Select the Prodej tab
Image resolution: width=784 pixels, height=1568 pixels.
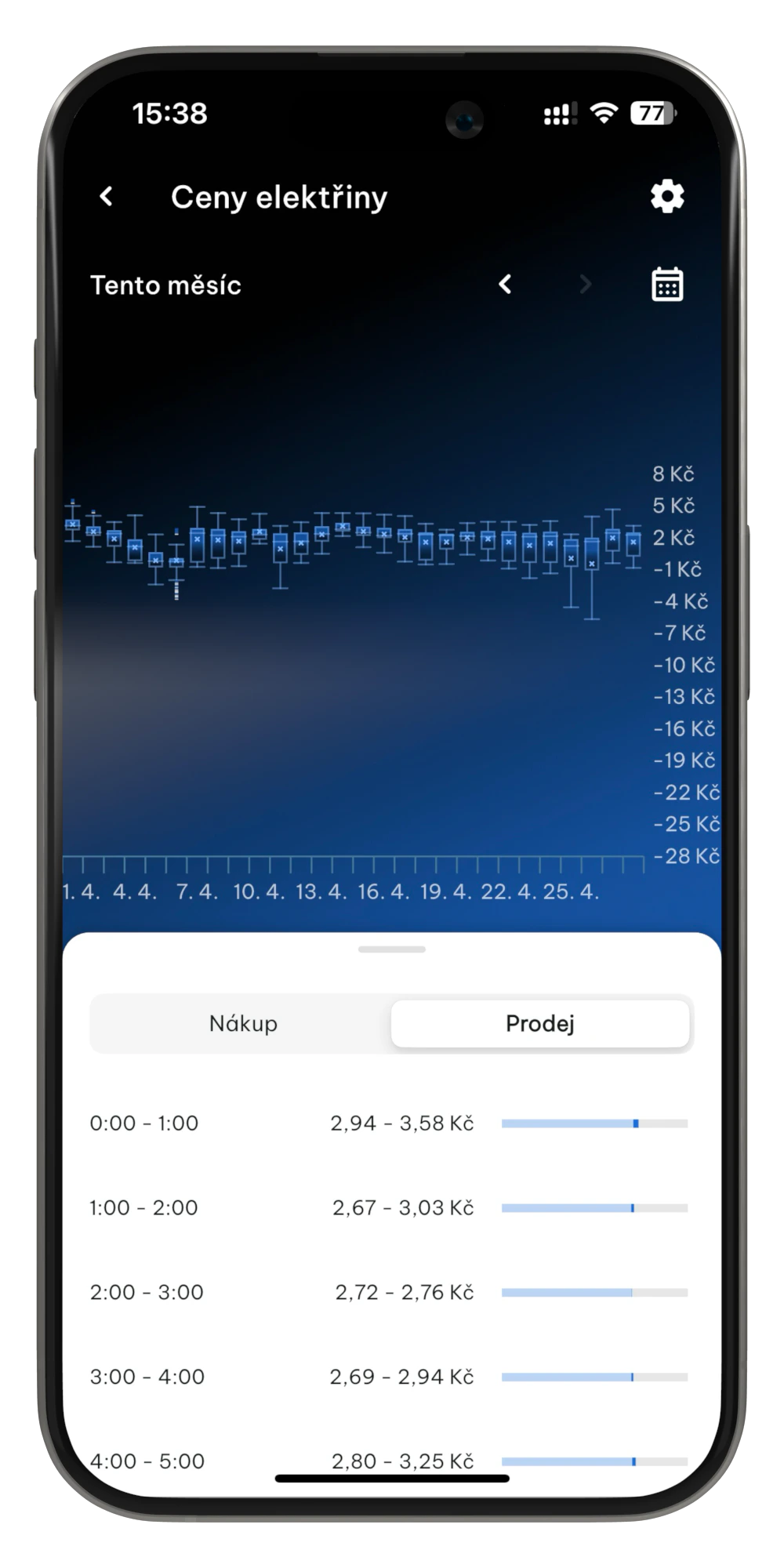click(x=540, y=1024)
